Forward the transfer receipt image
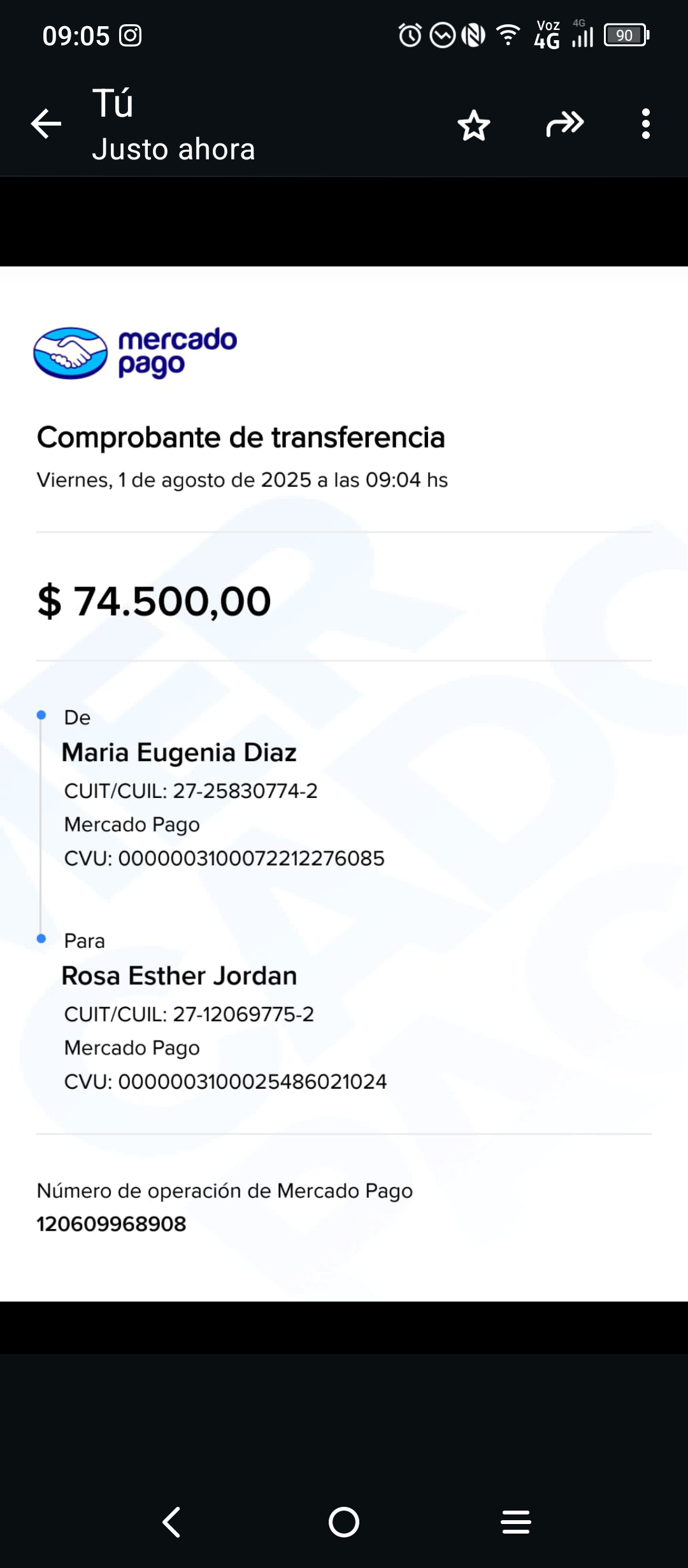688x1568 pixels. pyautogui.click(x=565, y=124)
